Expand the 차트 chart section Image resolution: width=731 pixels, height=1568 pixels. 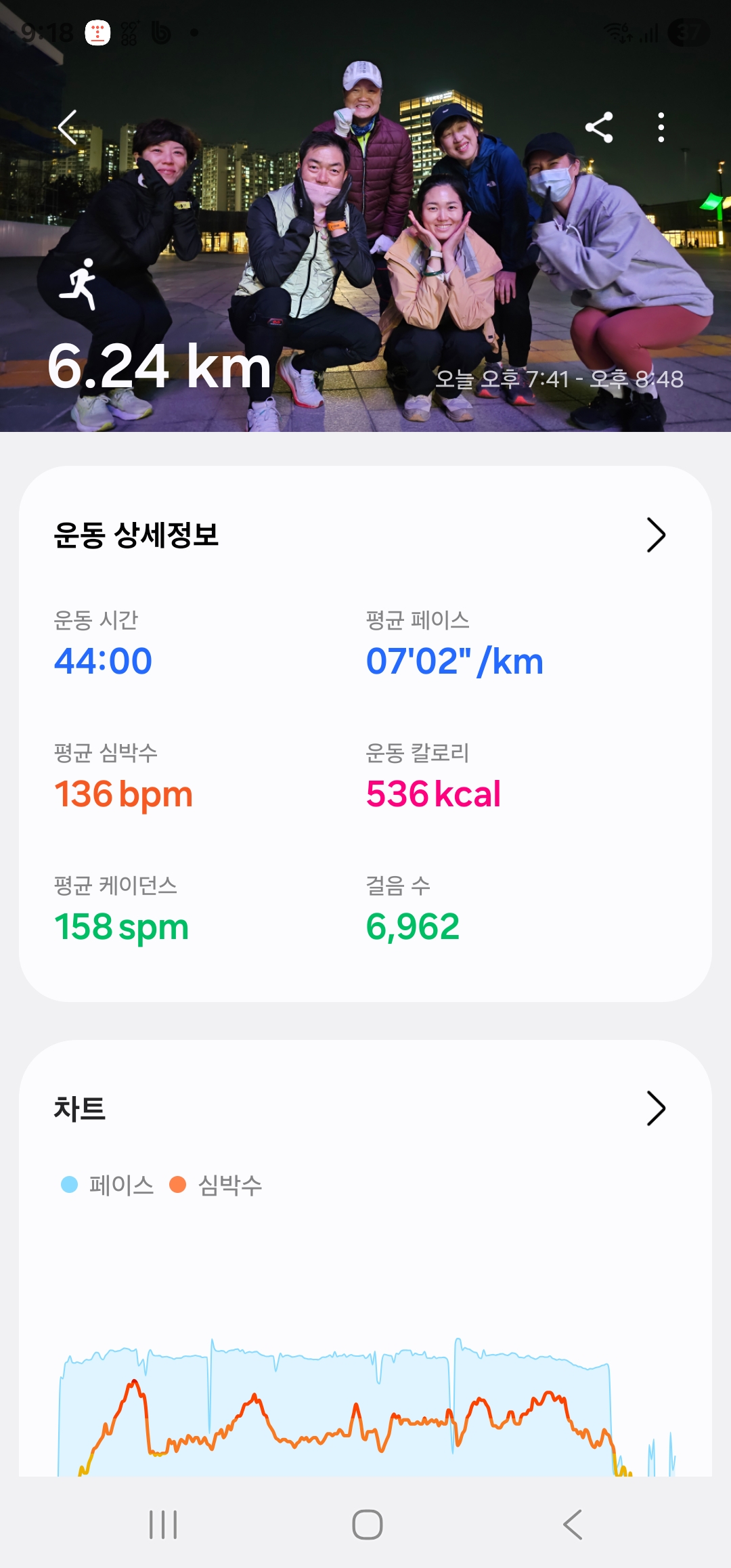pyautogui.click(x=655, y=1108)
